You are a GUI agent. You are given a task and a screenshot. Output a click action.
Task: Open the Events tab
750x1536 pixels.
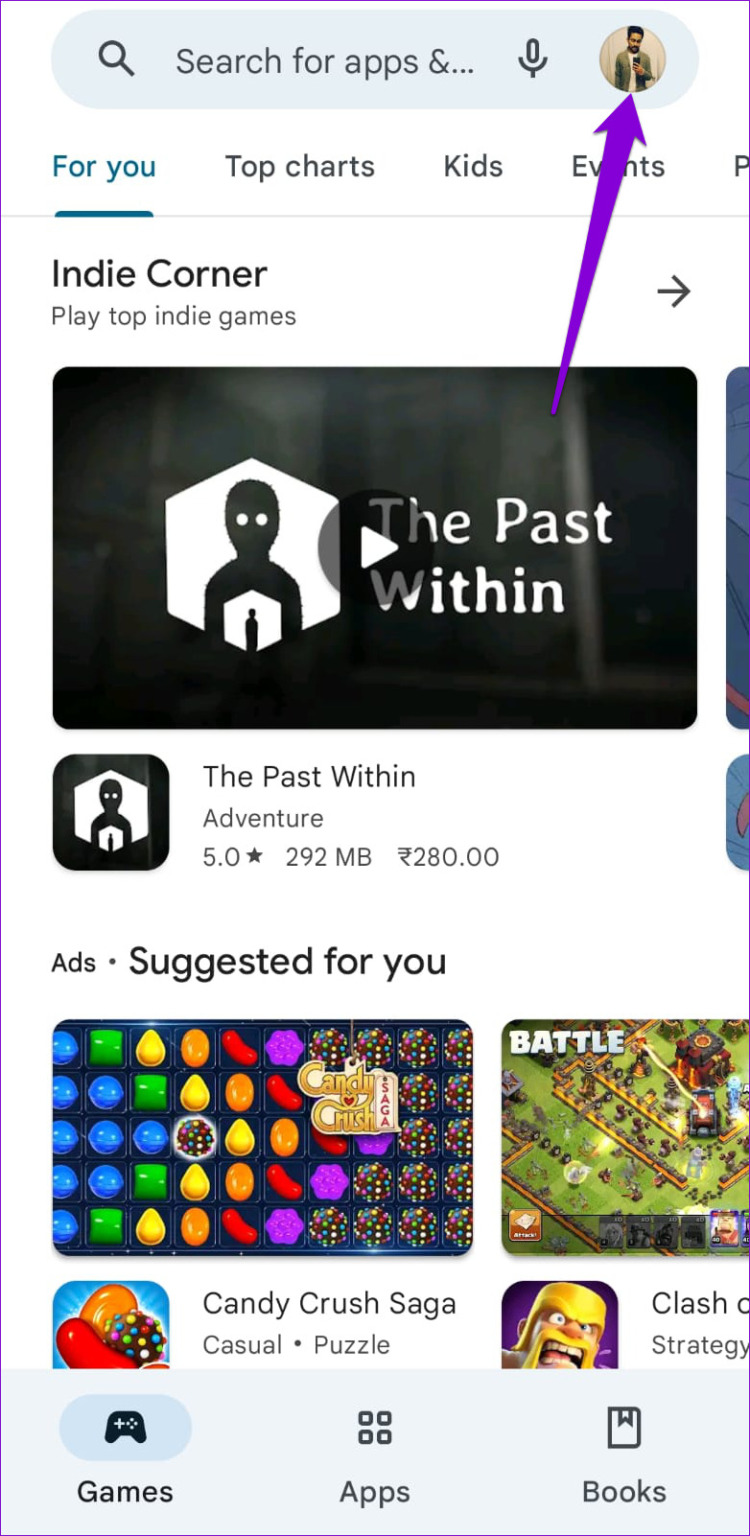pos(617,166)
